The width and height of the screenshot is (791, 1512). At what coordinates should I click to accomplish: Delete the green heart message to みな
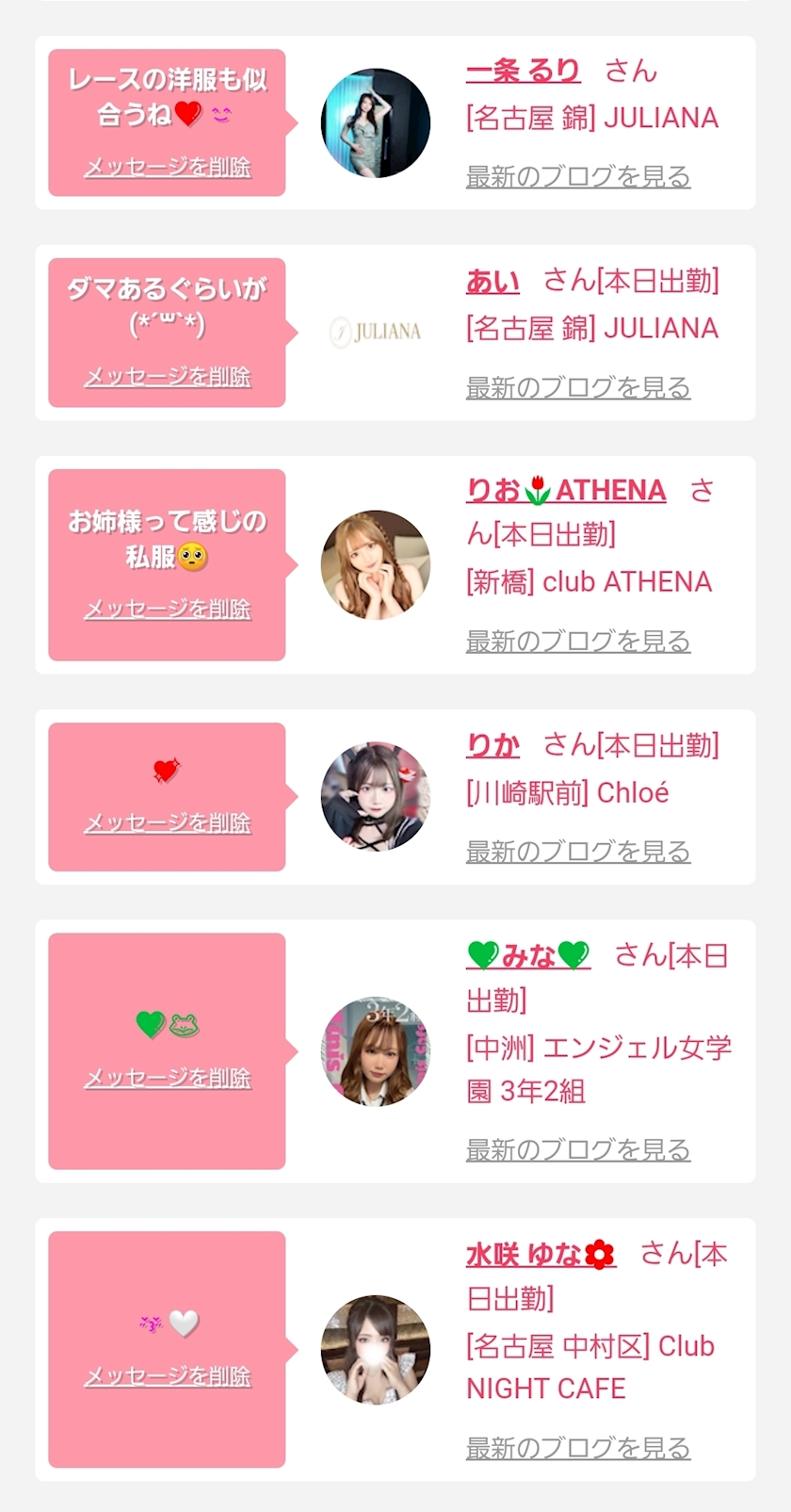click(168, 1078)
